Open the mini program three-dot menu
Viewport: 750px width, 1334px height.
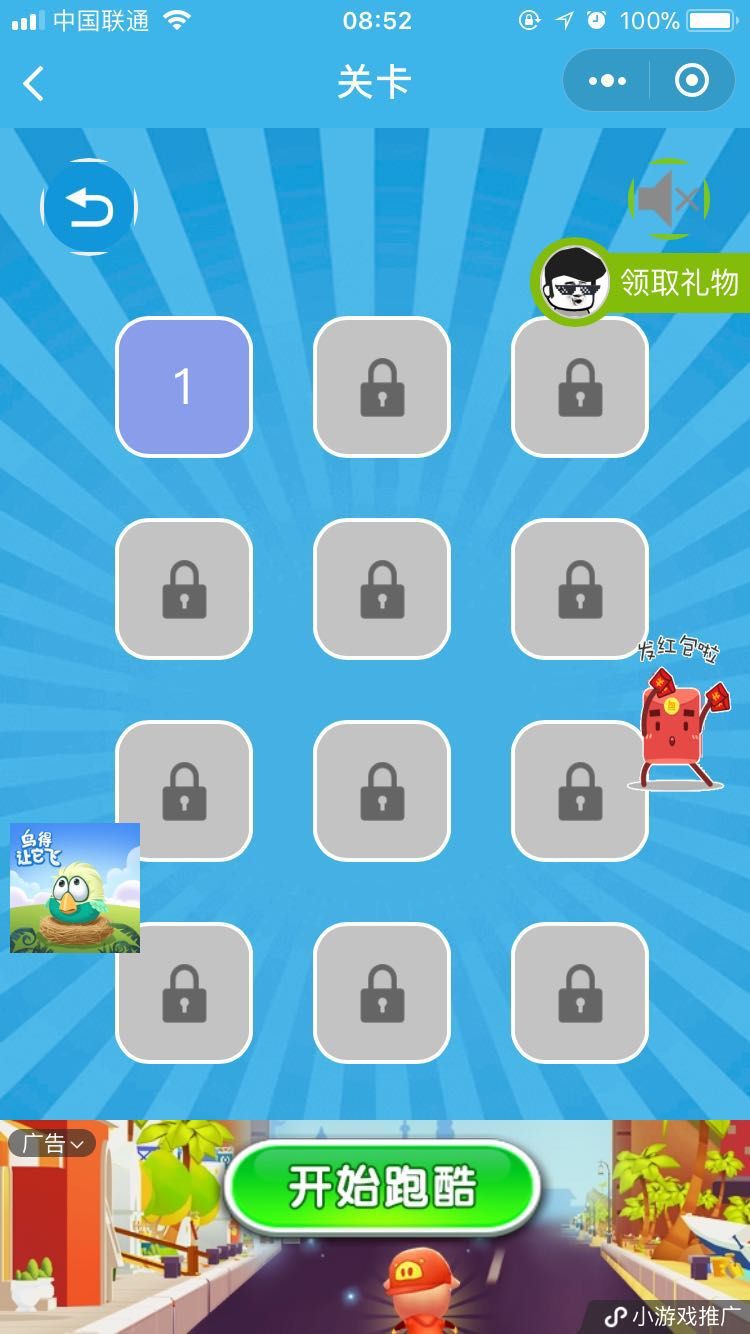[x=607, y=81]
